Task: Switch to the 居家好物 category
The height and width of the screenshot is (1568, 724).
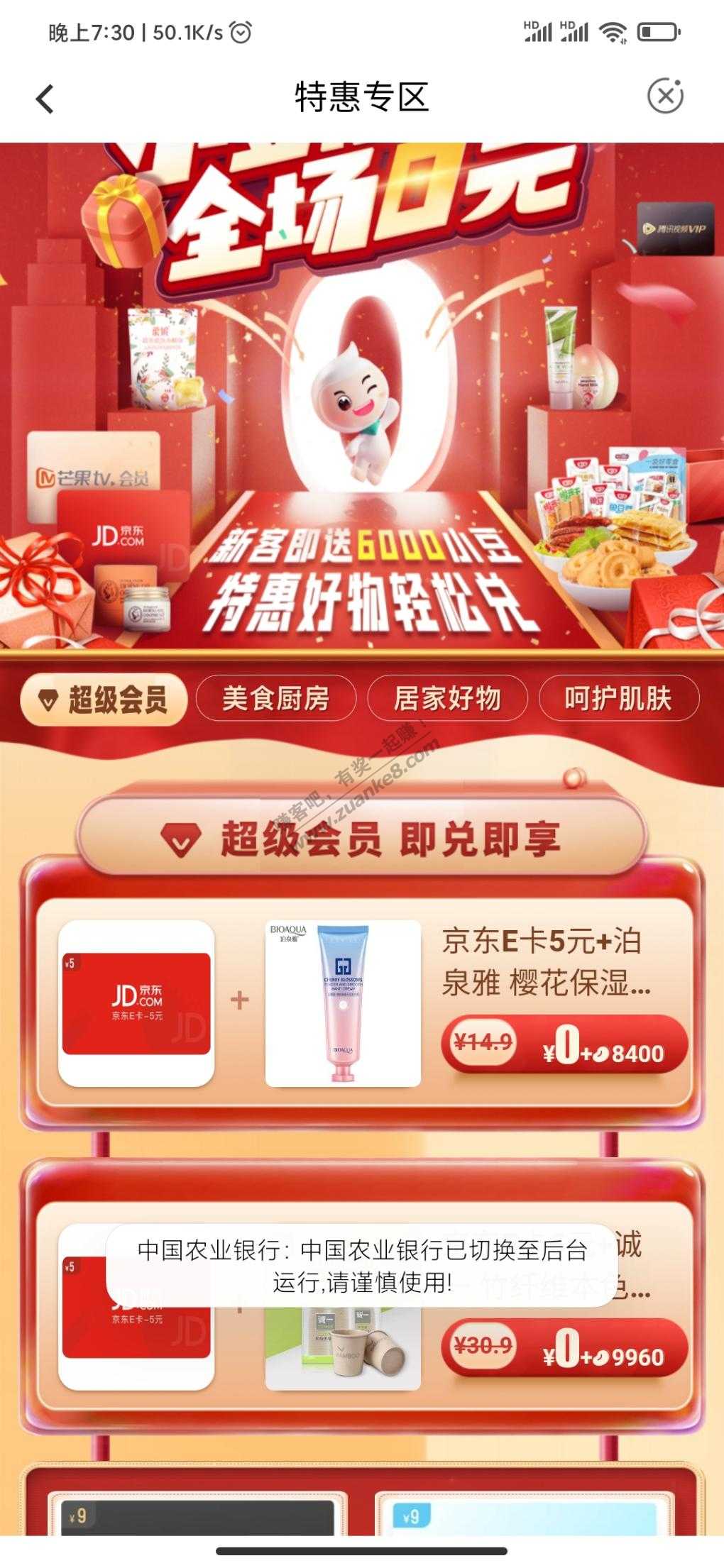Action: (x=447, y=699)
